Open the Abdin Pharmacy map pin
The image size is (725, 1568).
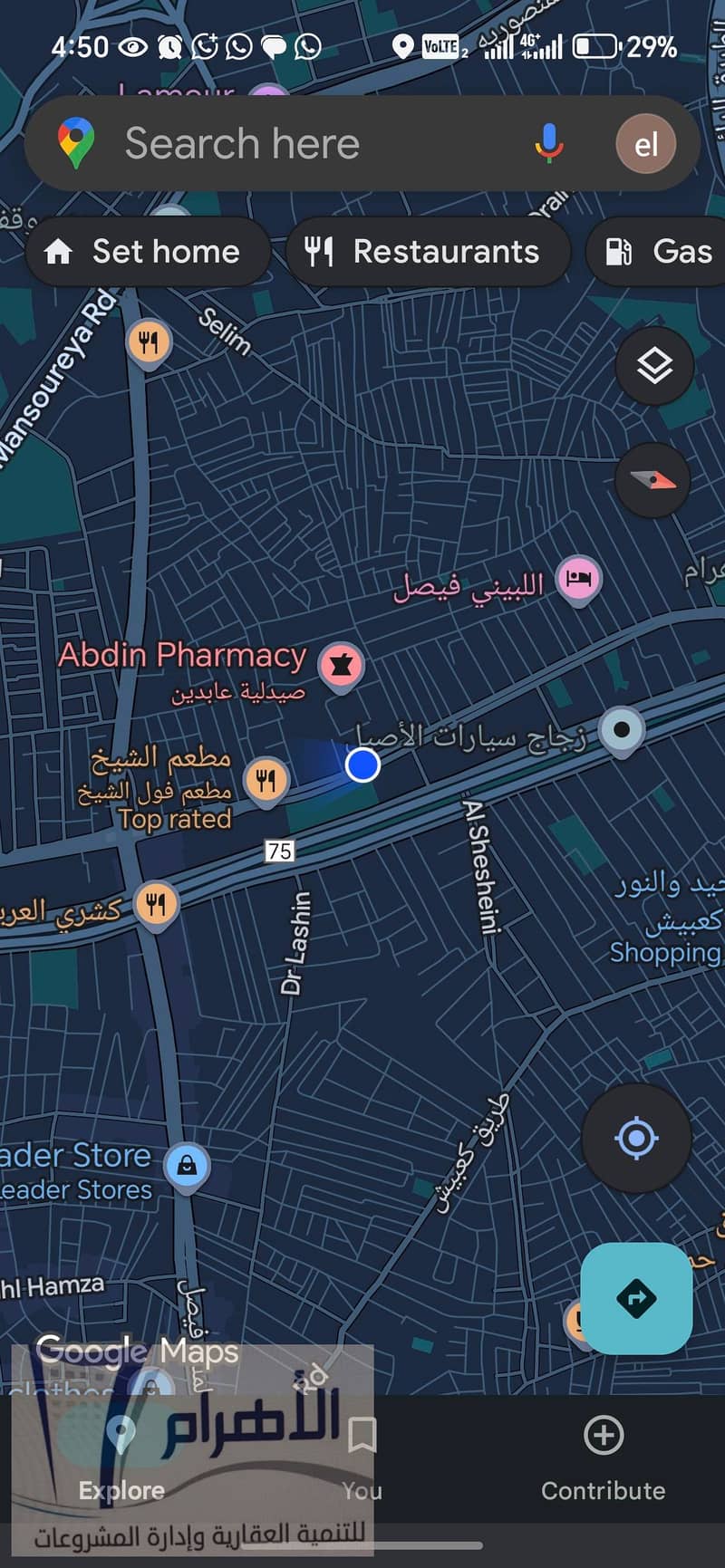pos(341,666)
